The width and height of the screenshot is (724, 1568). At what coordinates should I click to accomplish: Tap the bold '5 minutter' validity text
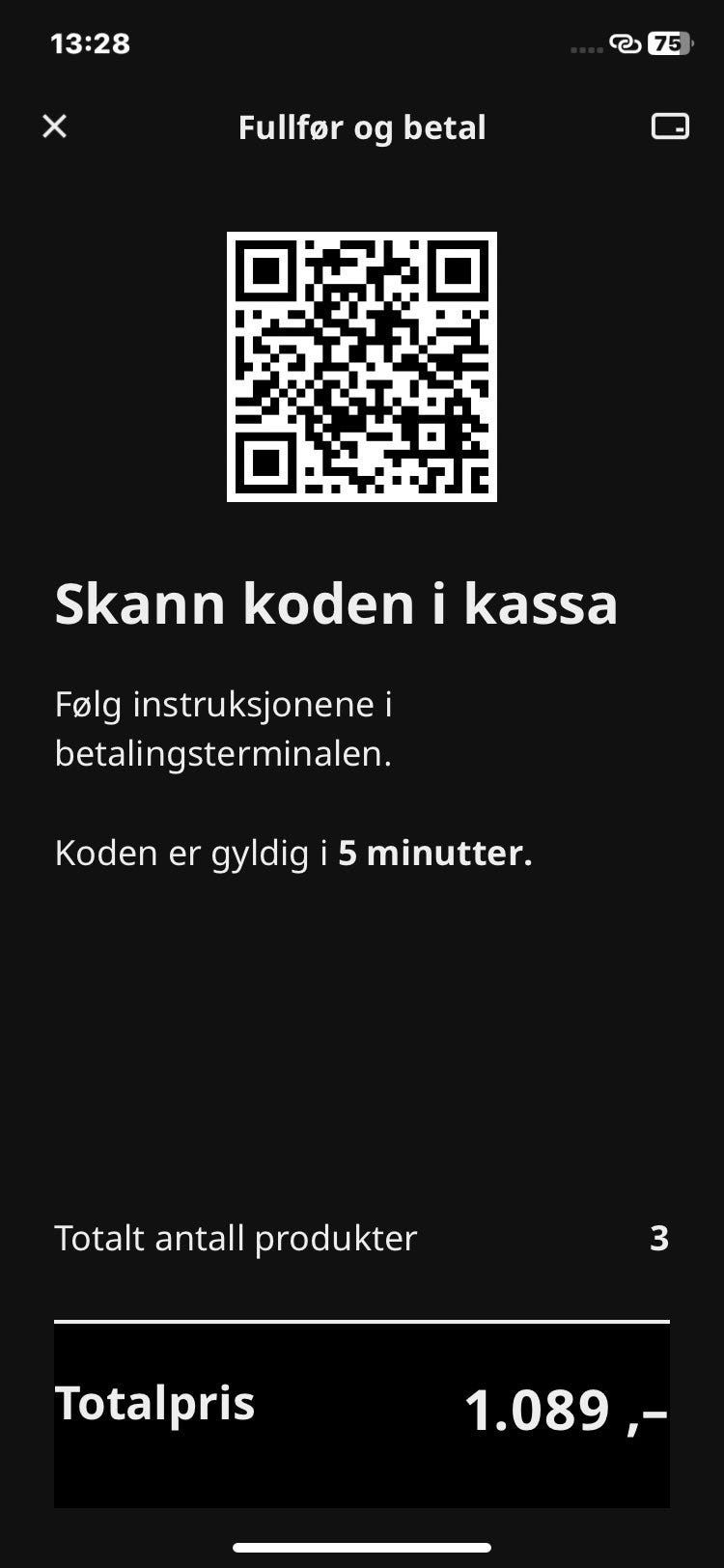434,853
